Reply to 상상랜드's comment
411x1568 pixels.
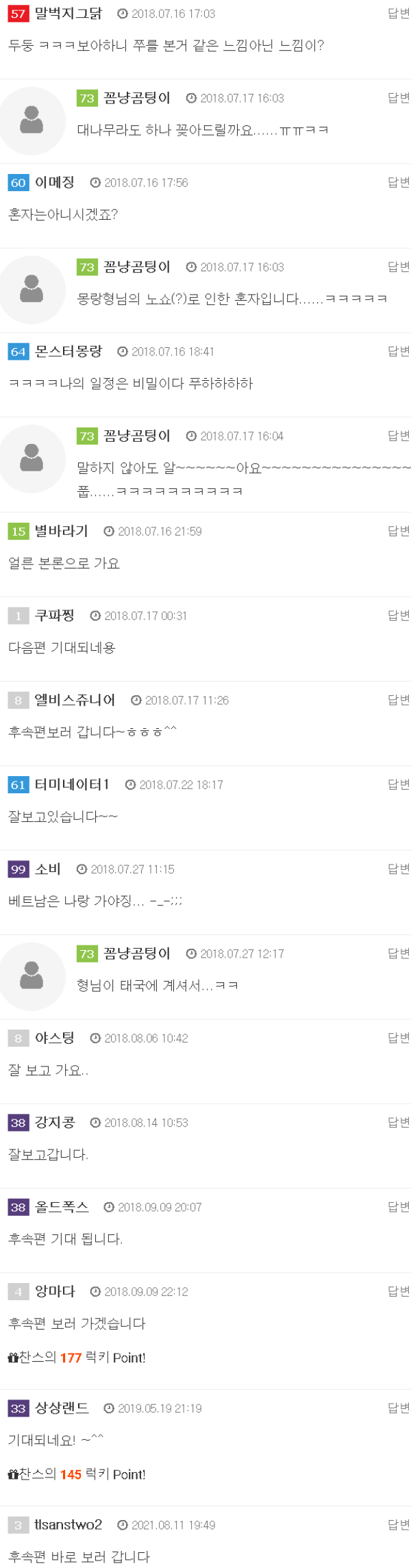coord(399,1407)
